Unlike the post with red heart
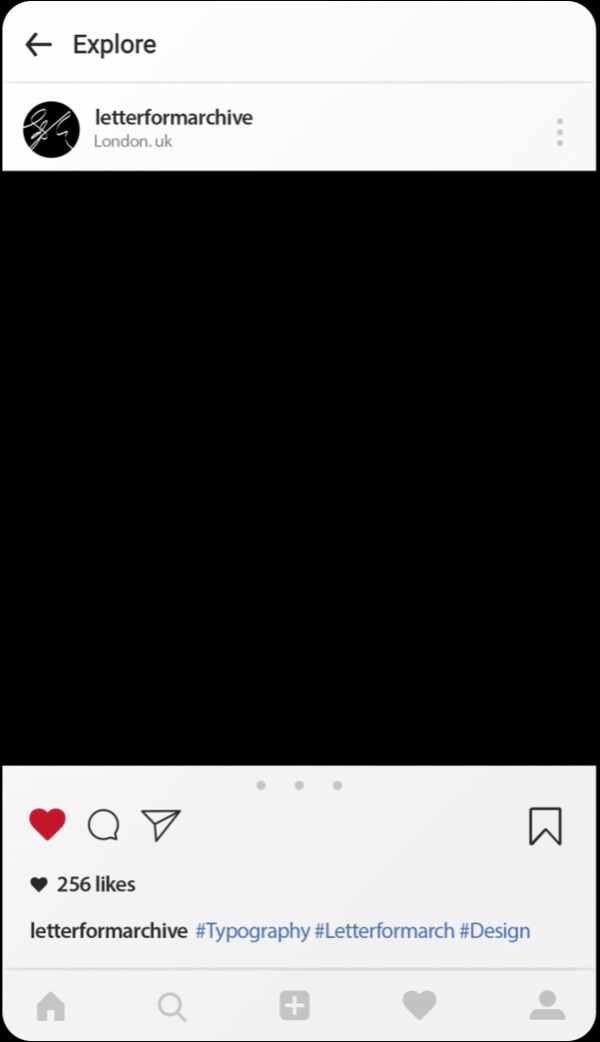Image resolution: width=600 pixels, height=1042 pixels. click(47, 825)
